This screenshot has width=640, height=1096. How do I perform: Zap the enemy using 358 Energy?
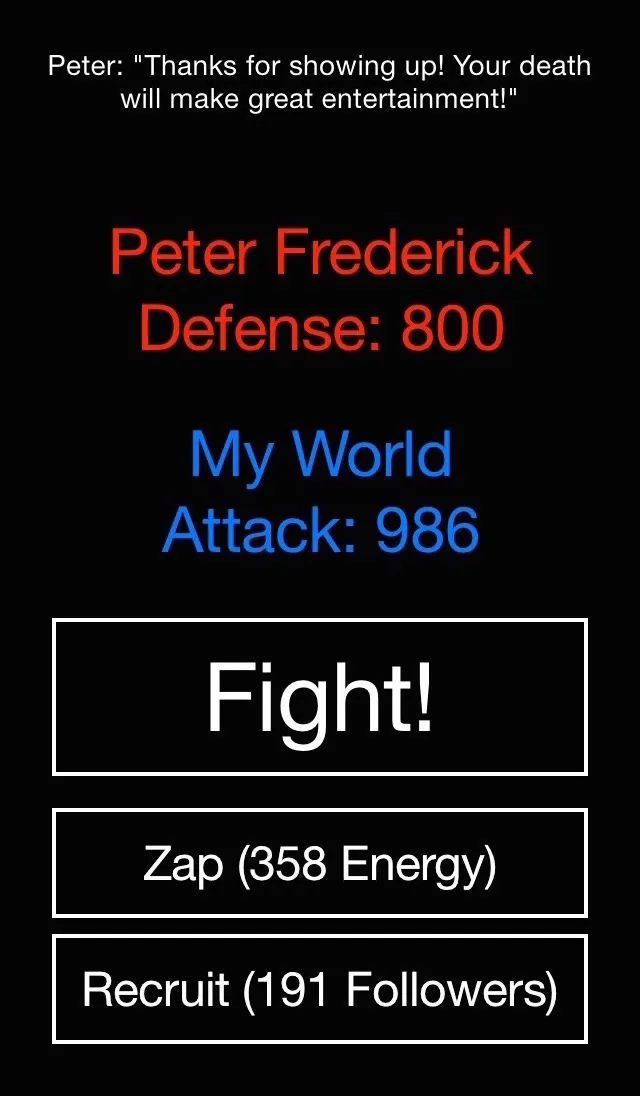point(320,863)
